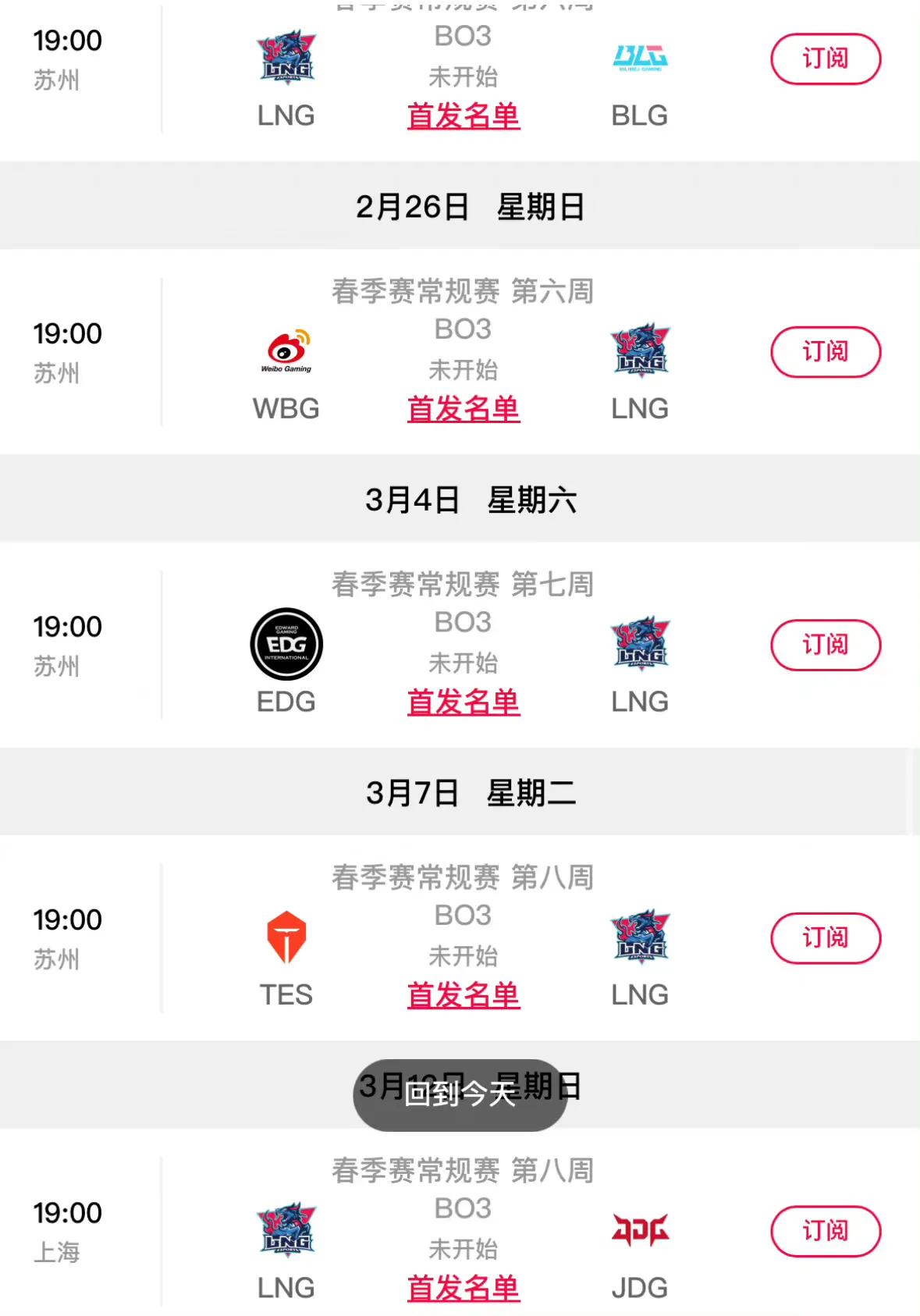View 首发名单 for EDG vs LNG
The height and width of the screenshot is (1316, 920).
463,702
